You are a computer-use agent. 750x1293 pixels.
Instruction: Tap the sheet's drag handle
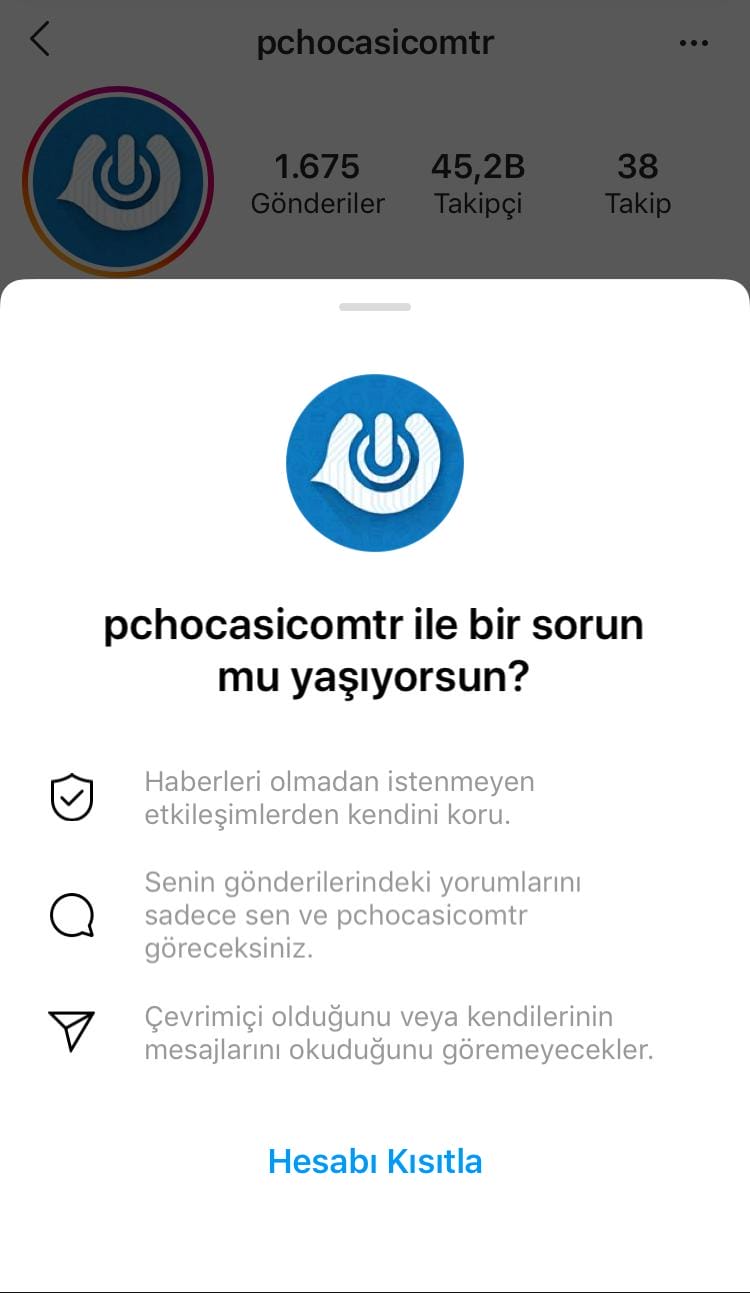[375, 306]
